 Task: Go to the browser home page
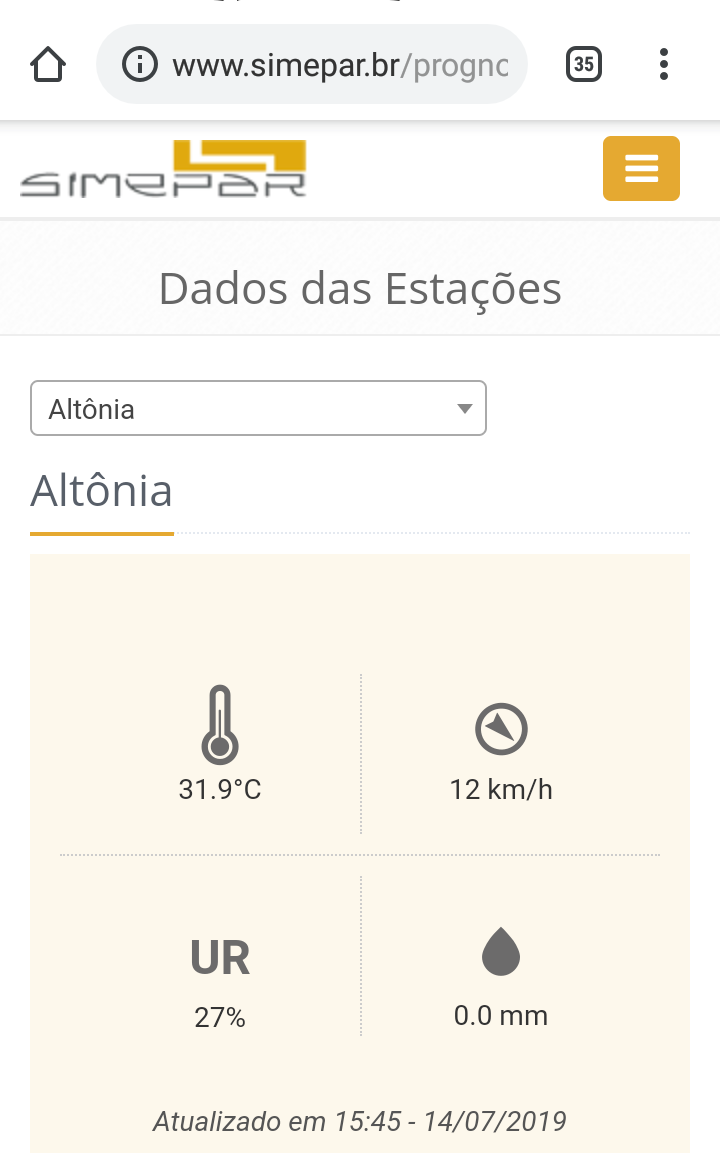(48, 64)
